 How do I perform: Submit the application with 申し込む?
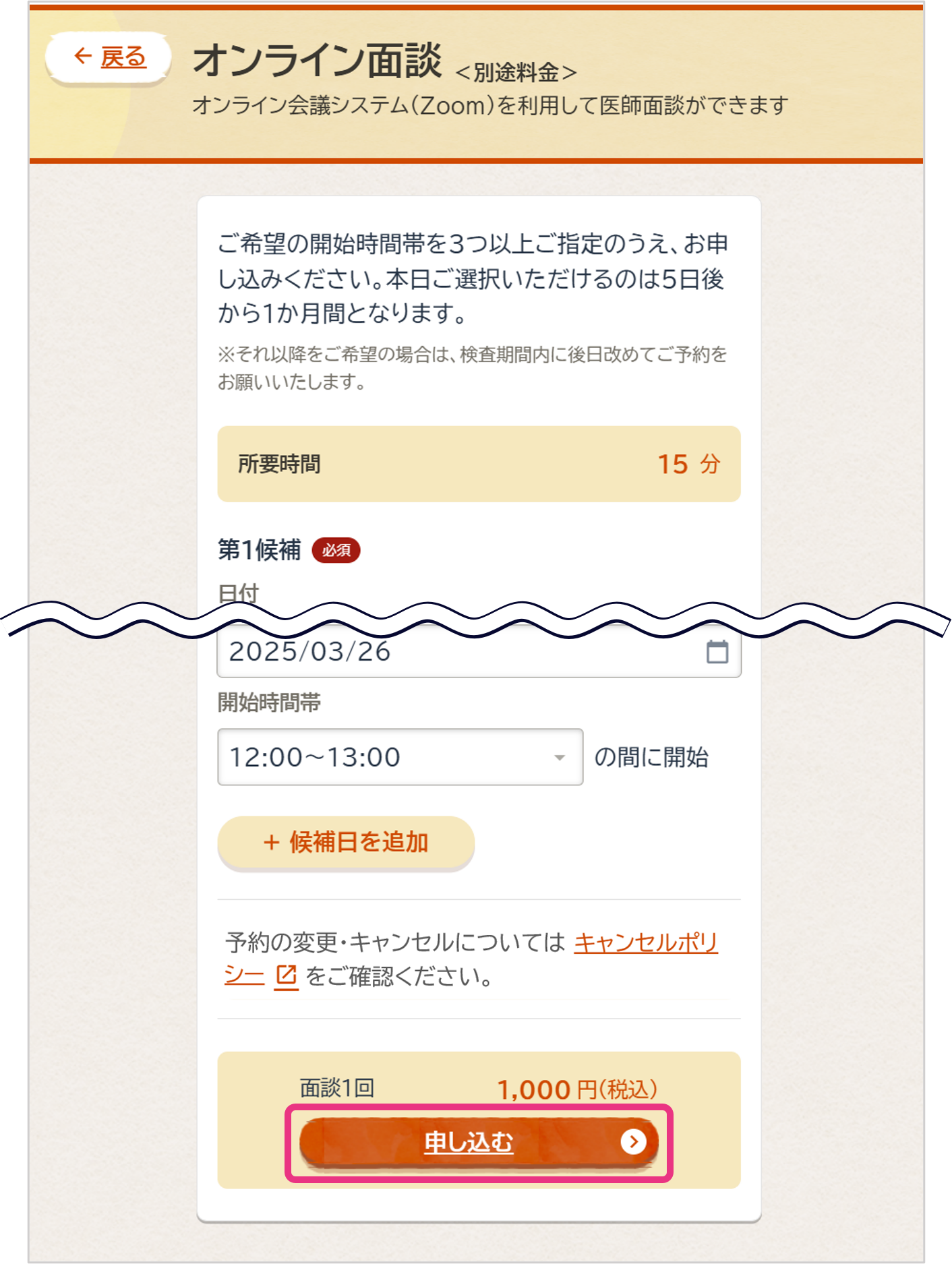479,1142
